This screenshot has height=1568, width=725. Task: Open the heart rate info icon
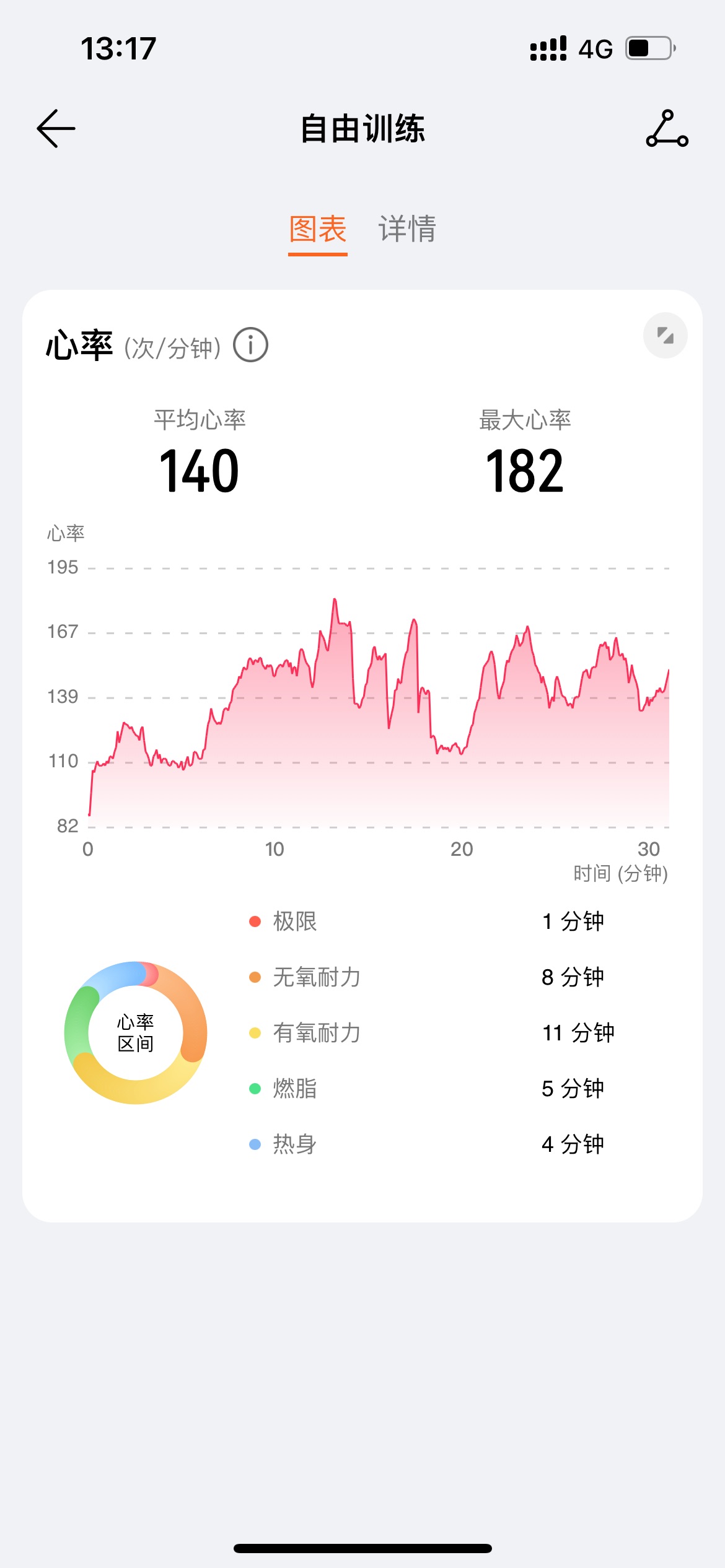click(x=250, y=345)
